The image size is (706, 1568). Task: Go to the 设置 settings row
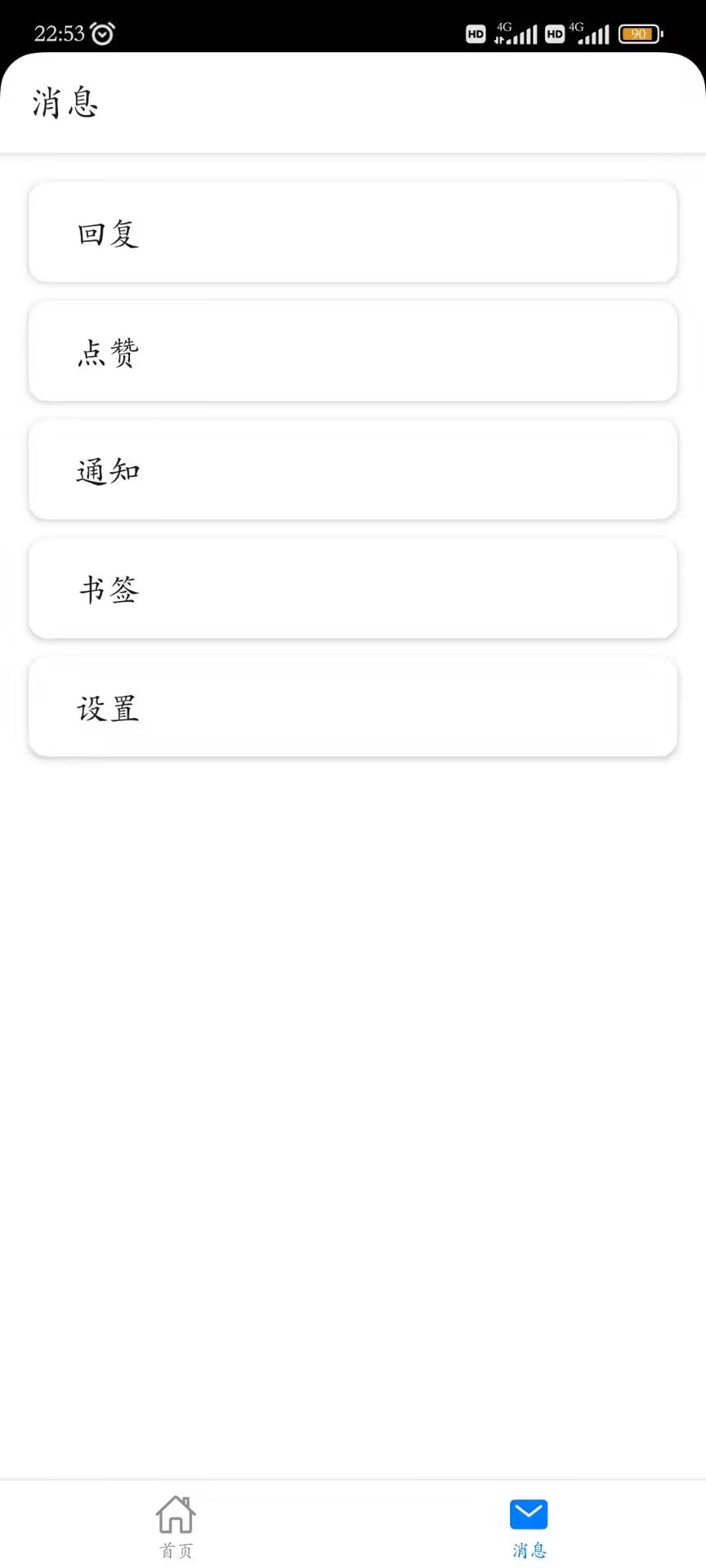click(353, 707)
